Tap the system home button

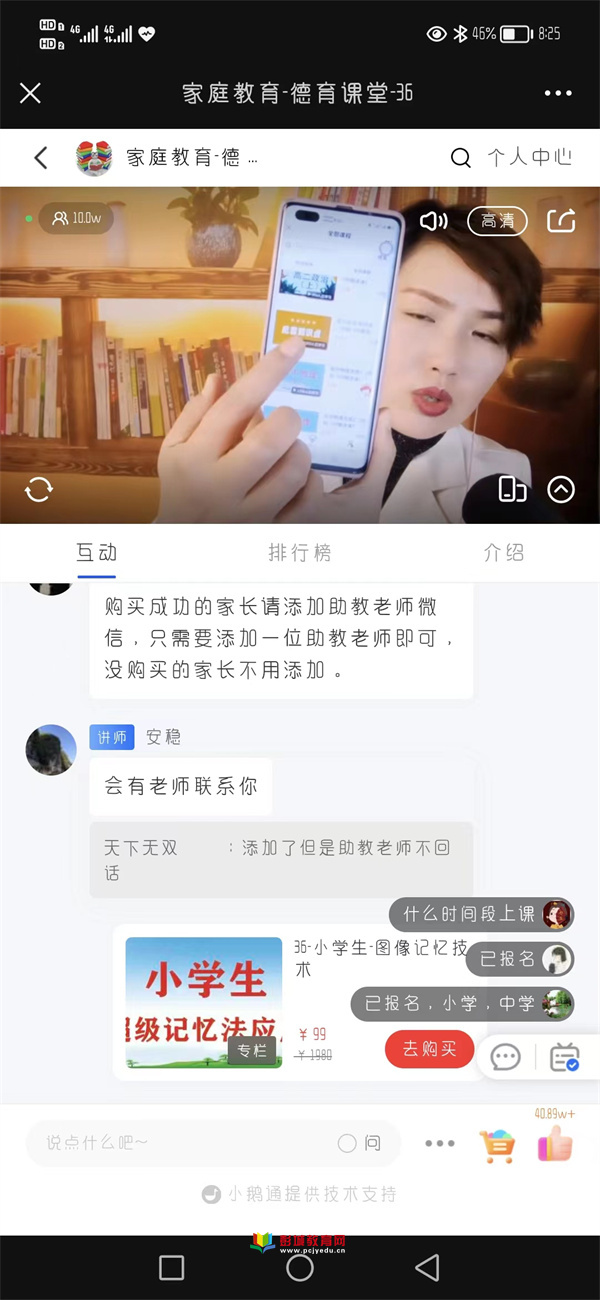click(x=300, y=1268)
